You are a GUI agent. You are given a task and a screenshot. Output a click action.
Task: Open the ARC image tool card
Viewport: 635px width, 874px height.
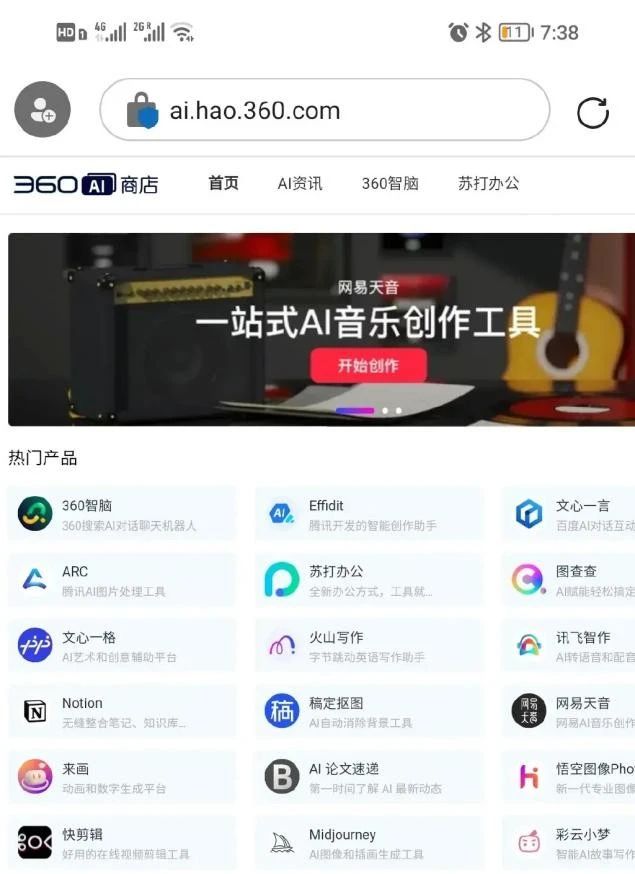[x=122, y=580]
